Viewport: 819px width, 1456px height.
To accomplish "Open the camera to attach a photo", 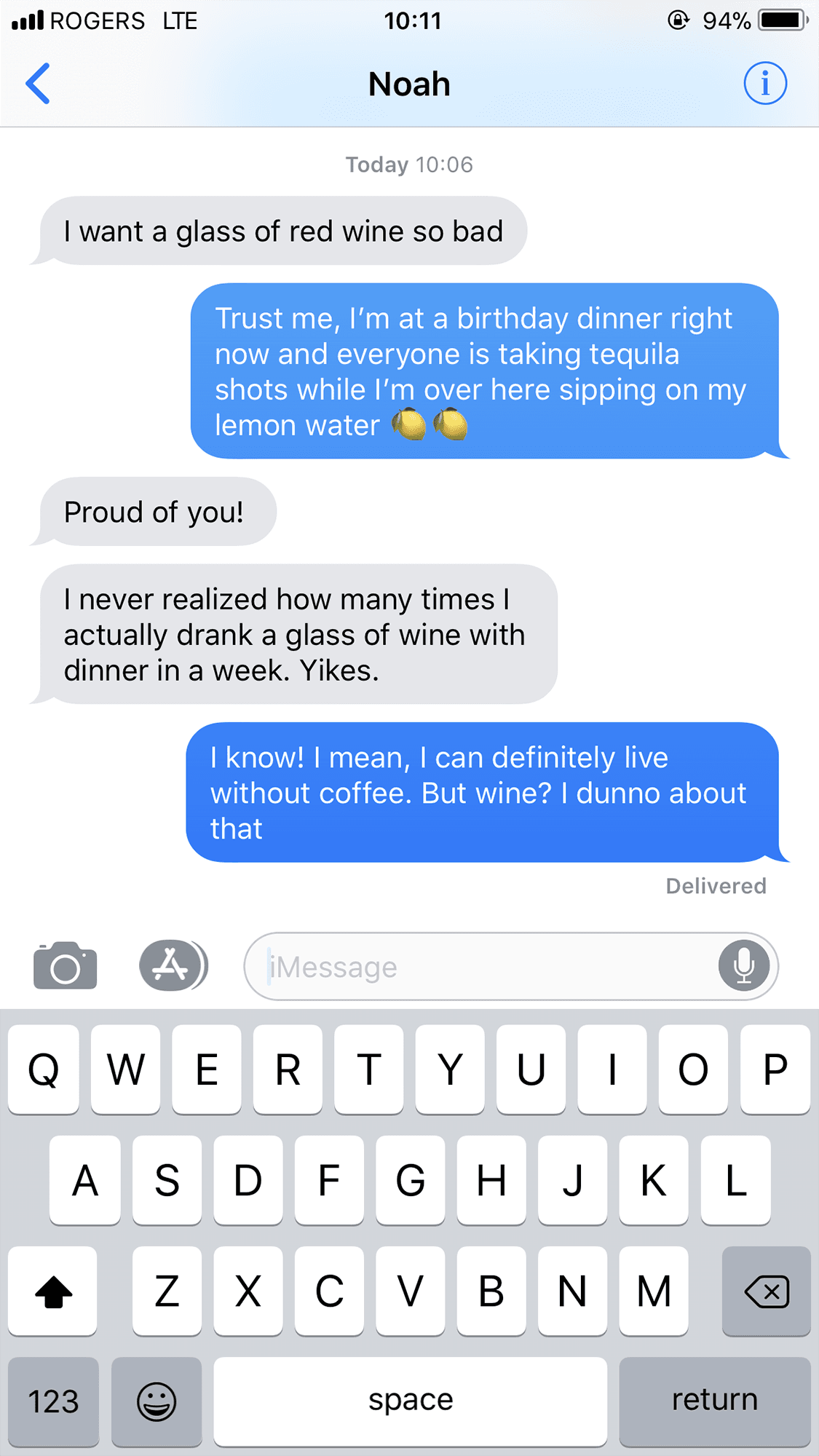I will pyautogui.click(x=65, y=966).
